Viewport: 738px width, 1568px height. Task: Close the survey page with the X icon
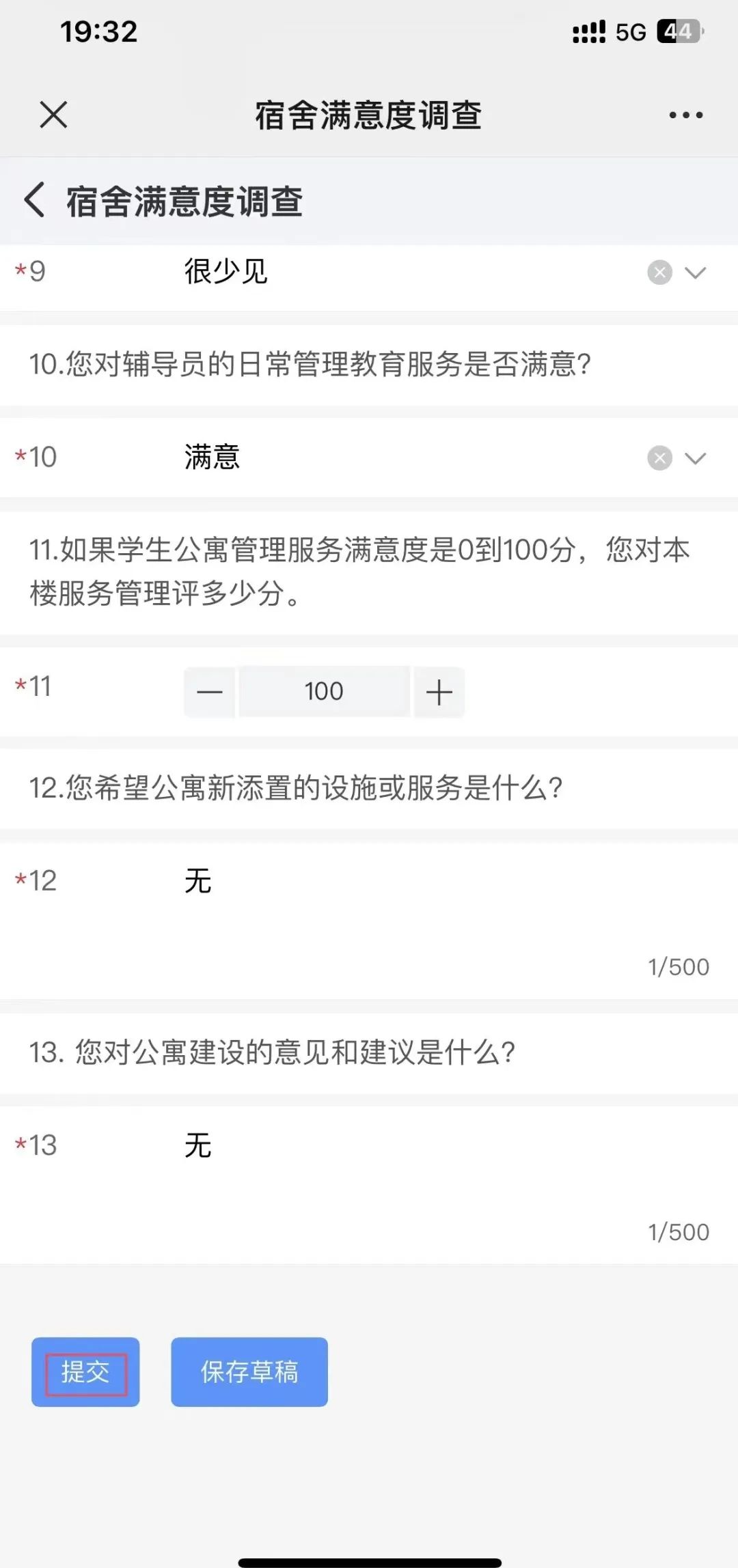[53, 115]
